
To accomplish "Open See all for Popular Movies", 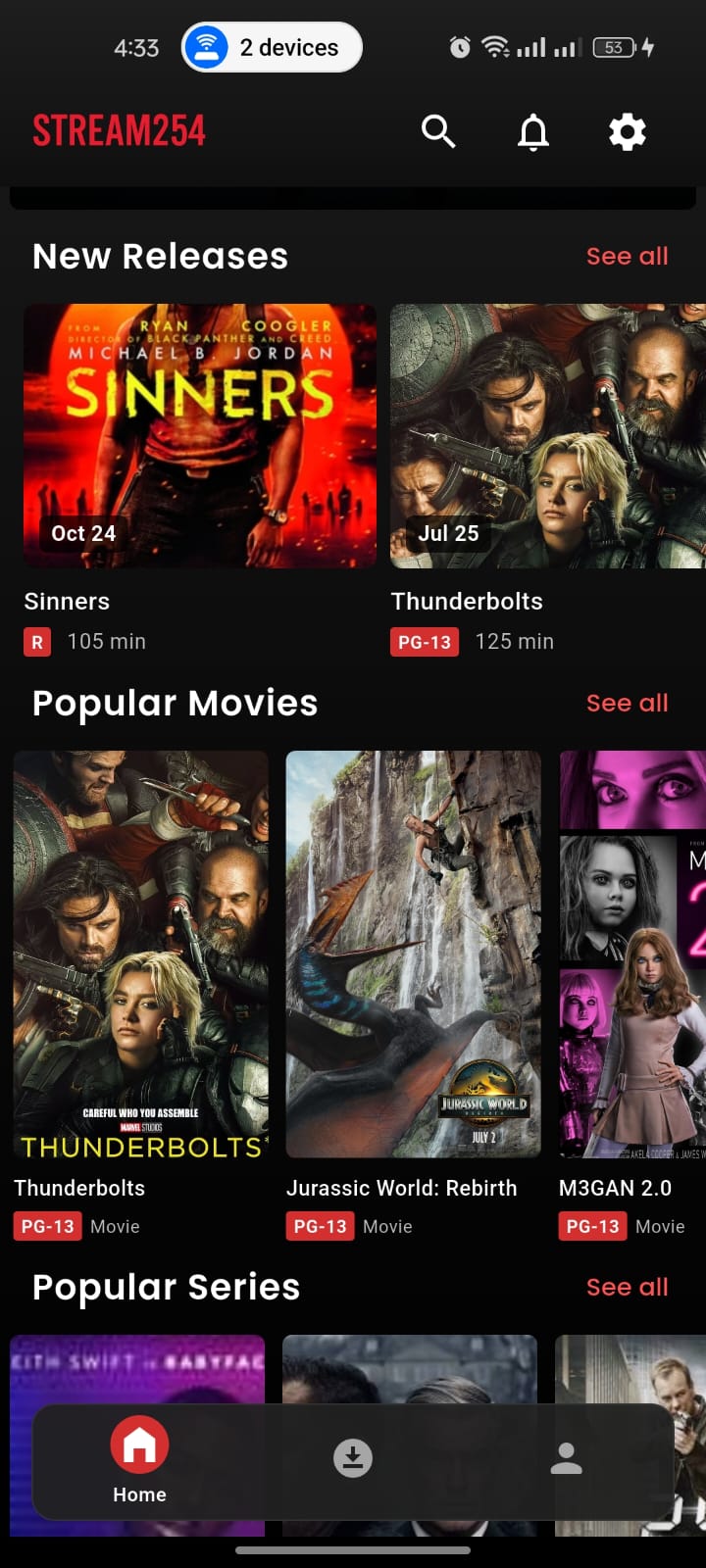I will pos(627,703).
